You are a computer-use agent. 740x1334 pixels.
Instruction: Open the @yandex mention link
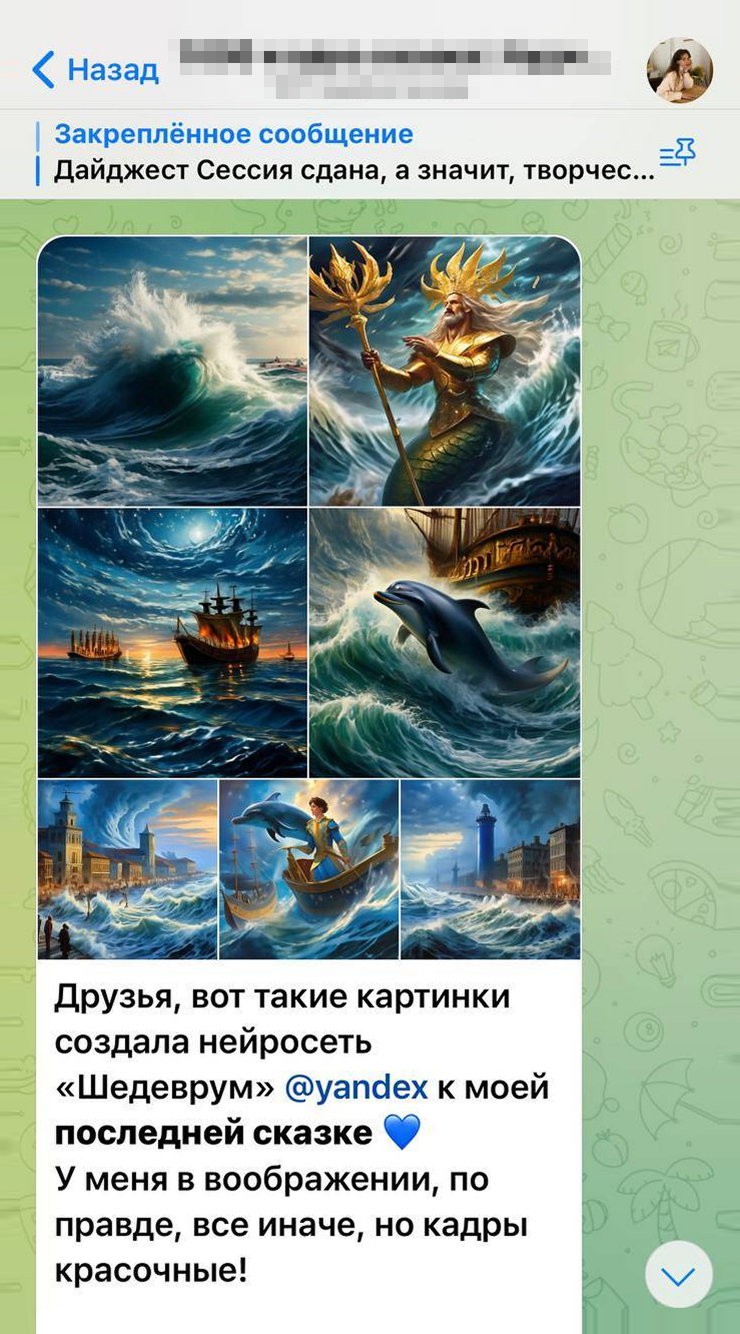tap(356, 1087)
